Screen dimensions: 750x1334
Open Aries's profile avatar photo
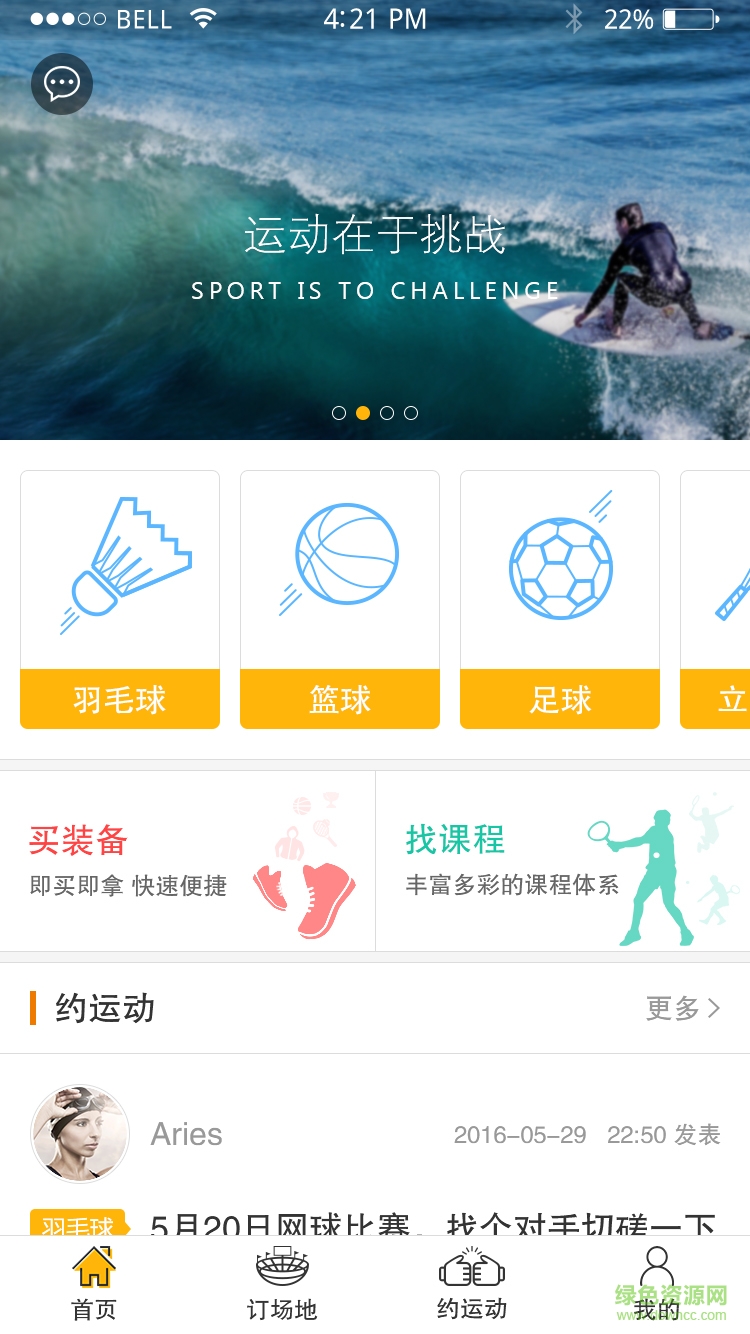click(80, 1134)
